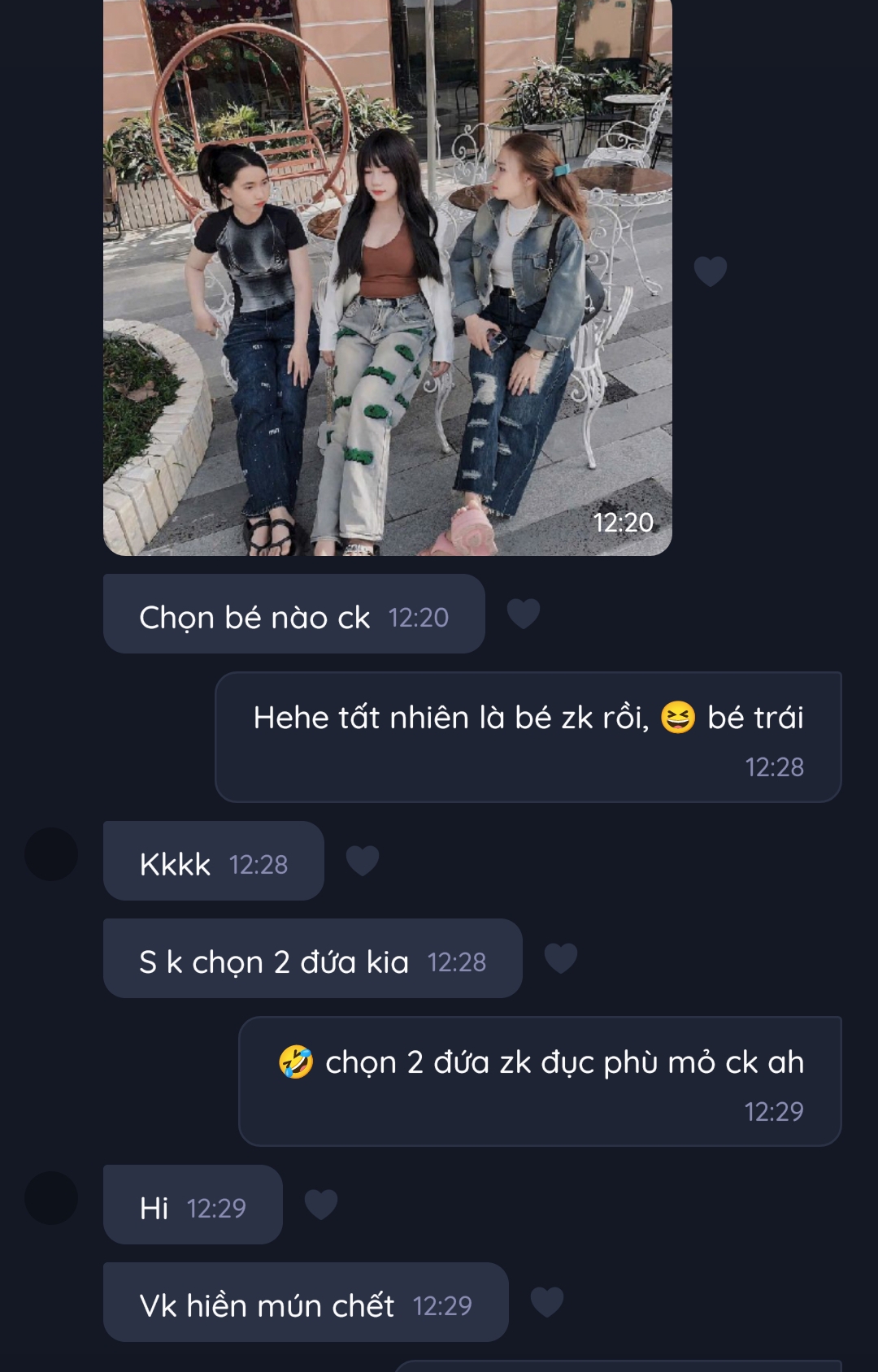Tap the sender's avatar next to "Hi"
Screen dimensions: 878x1372
click(51, 1198)
